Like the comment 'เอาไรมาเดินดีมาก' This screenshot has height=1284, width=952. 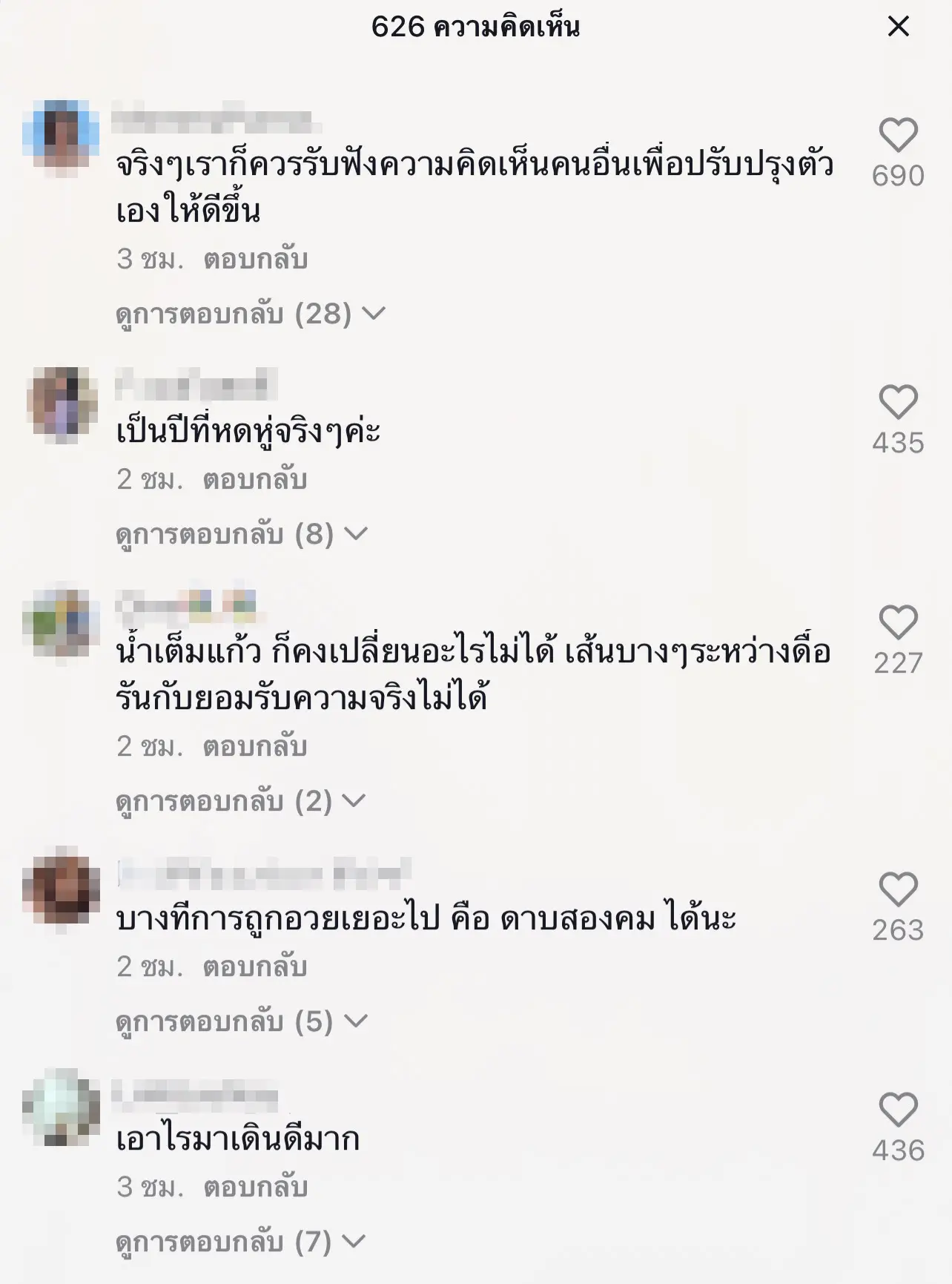(x=898, y=1110)
